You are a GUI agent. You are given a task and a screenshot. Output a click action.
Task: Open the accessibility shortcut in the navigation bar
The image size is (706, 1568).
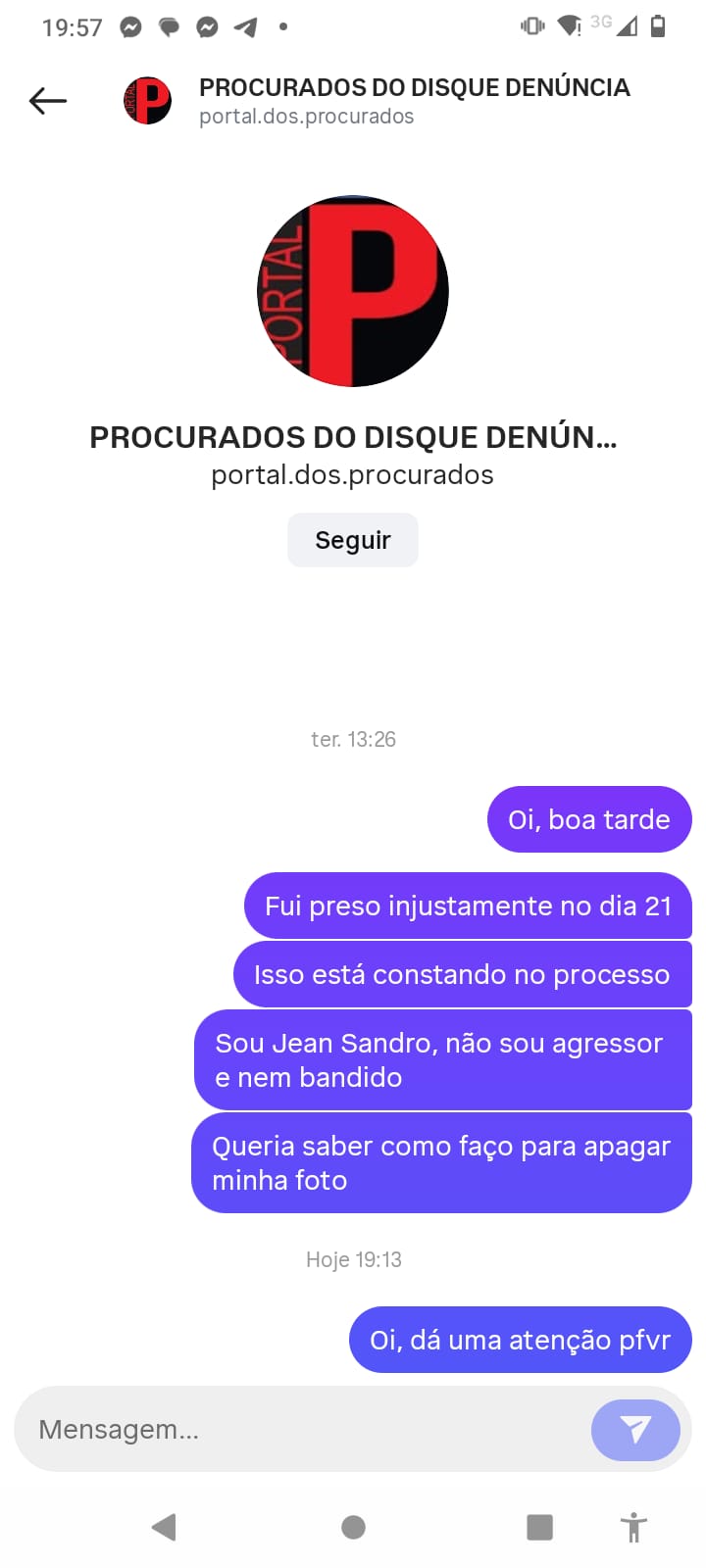click(x=634, y=1527)
